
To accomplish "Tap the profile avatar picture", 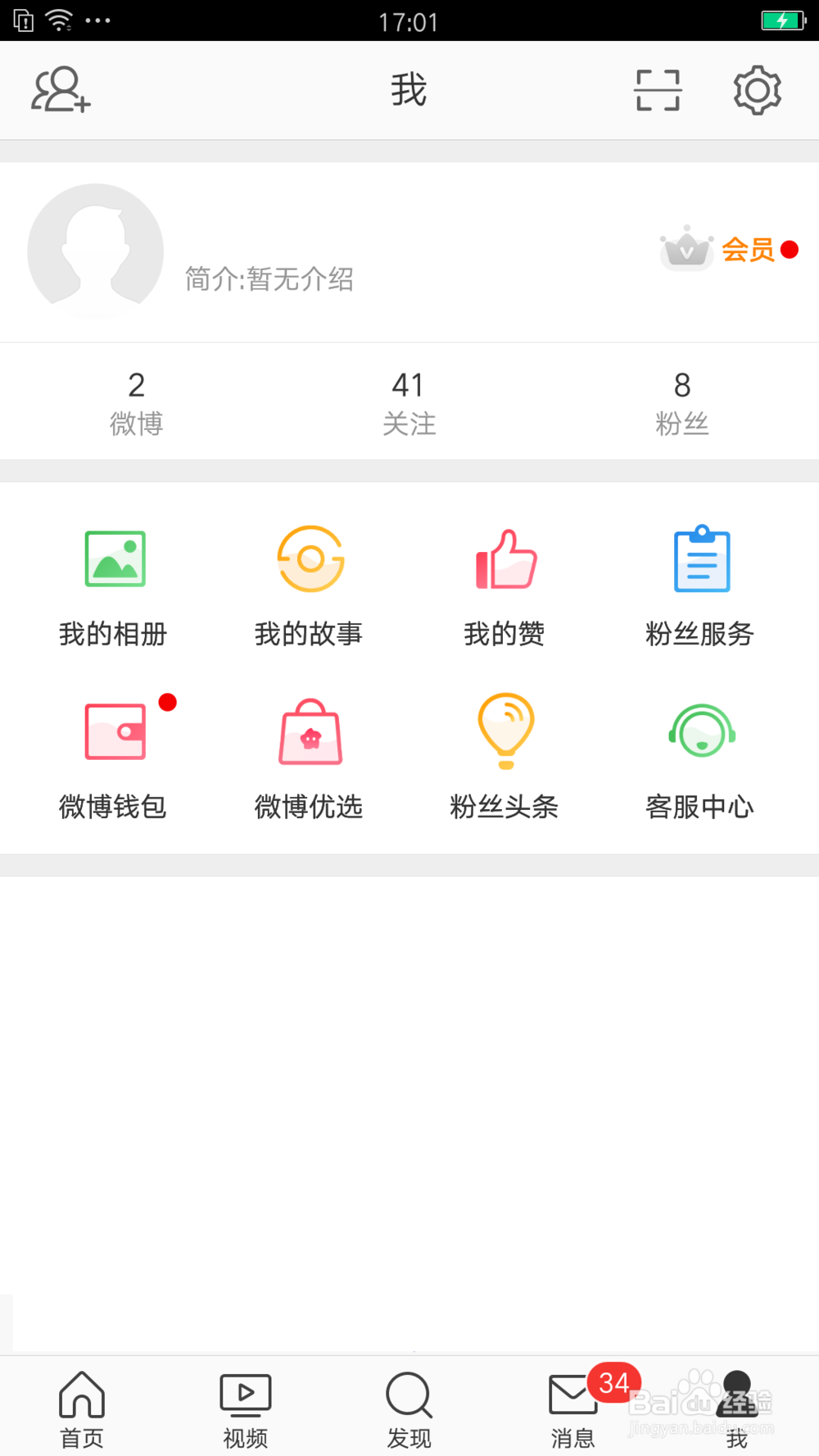I will coord(95,251).
